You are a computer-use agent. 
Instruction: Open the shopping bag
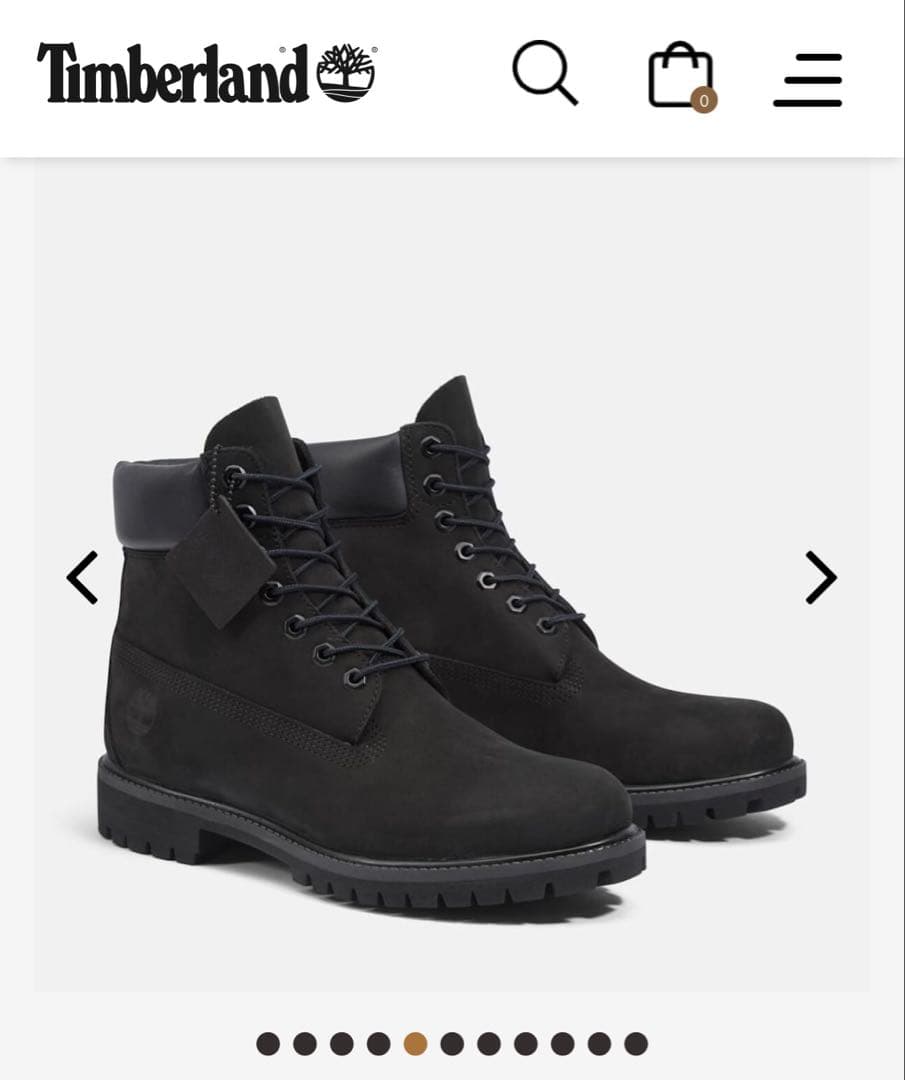[x=682, y=75]
